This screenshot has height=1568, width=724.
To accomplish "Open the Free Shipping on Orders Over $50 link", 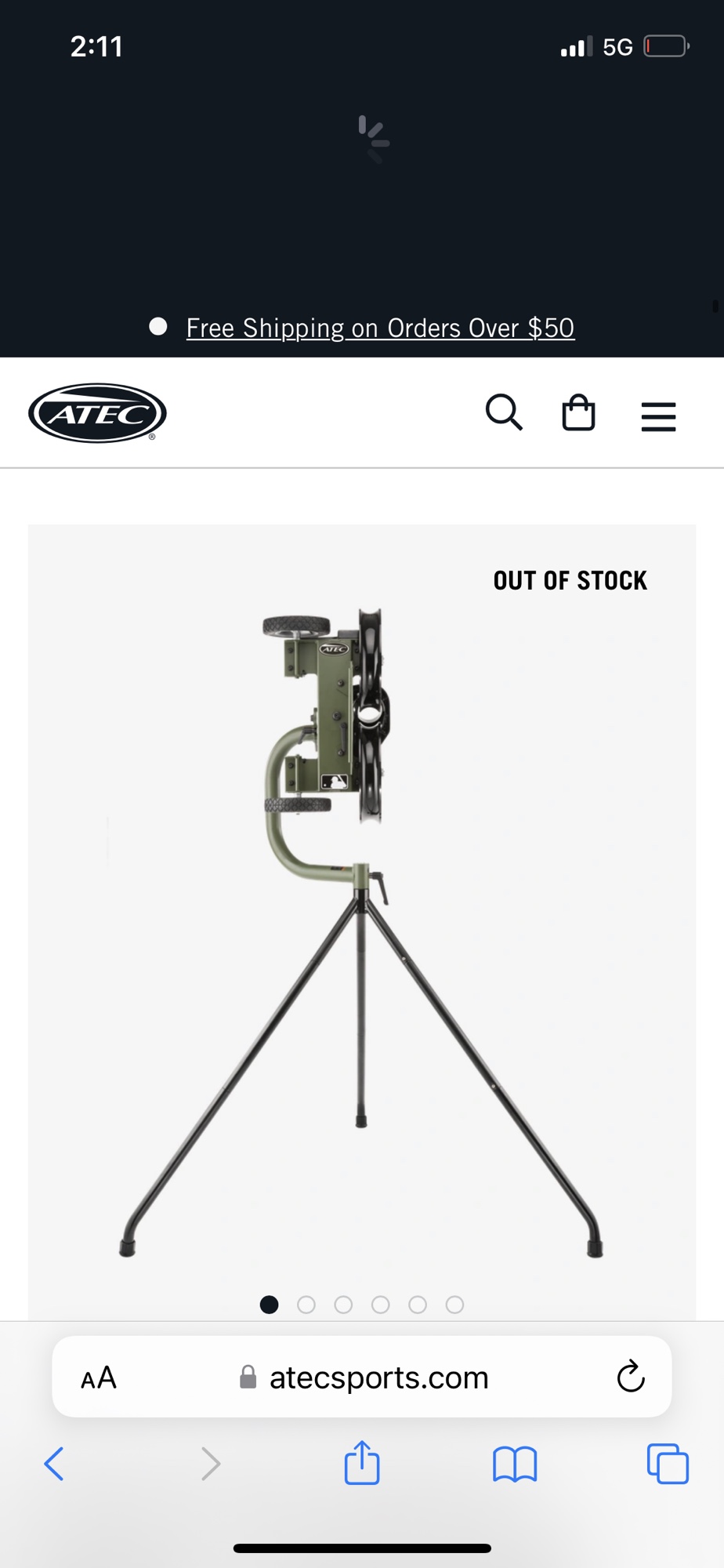I will click(x=380, y=328).
